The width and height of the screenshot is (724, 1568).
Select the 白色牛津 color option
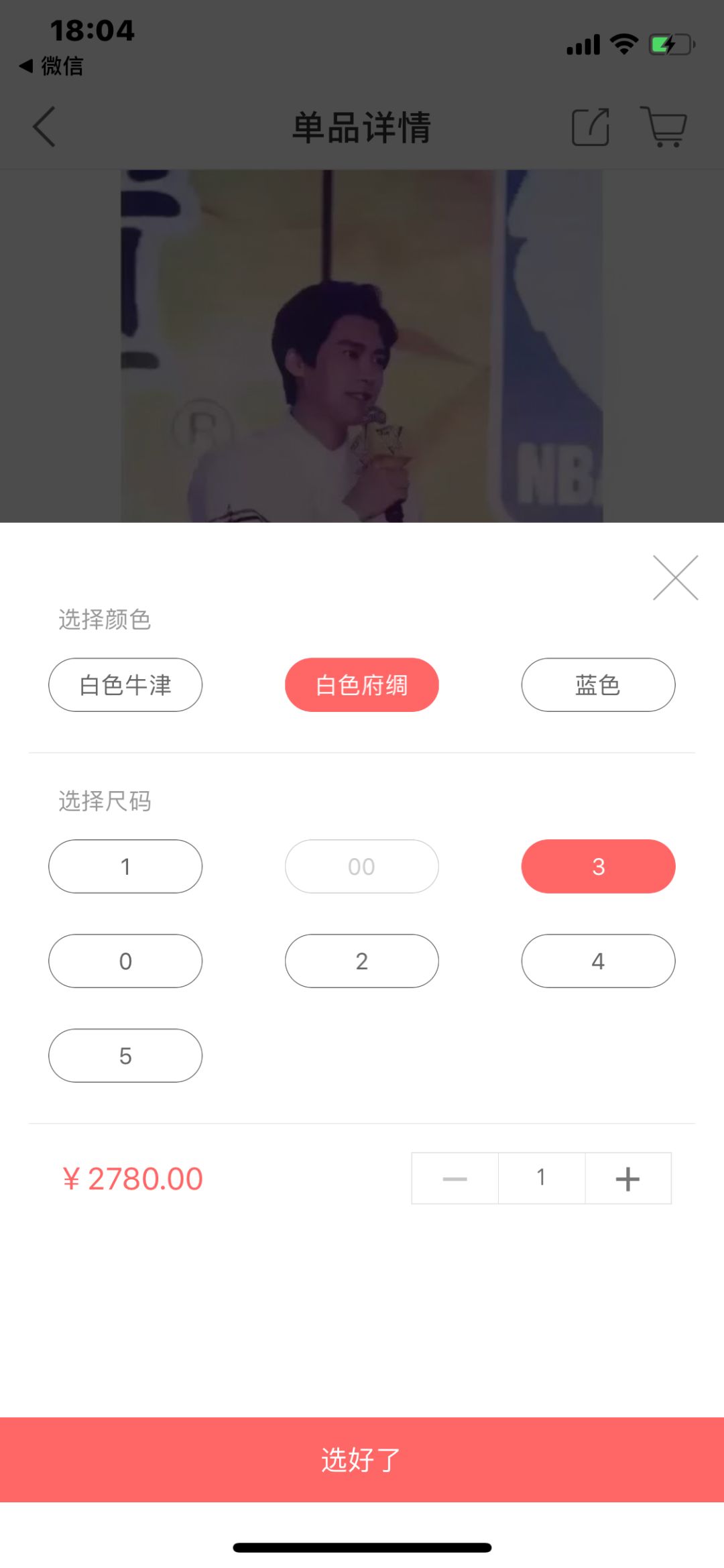coord(125,684)
